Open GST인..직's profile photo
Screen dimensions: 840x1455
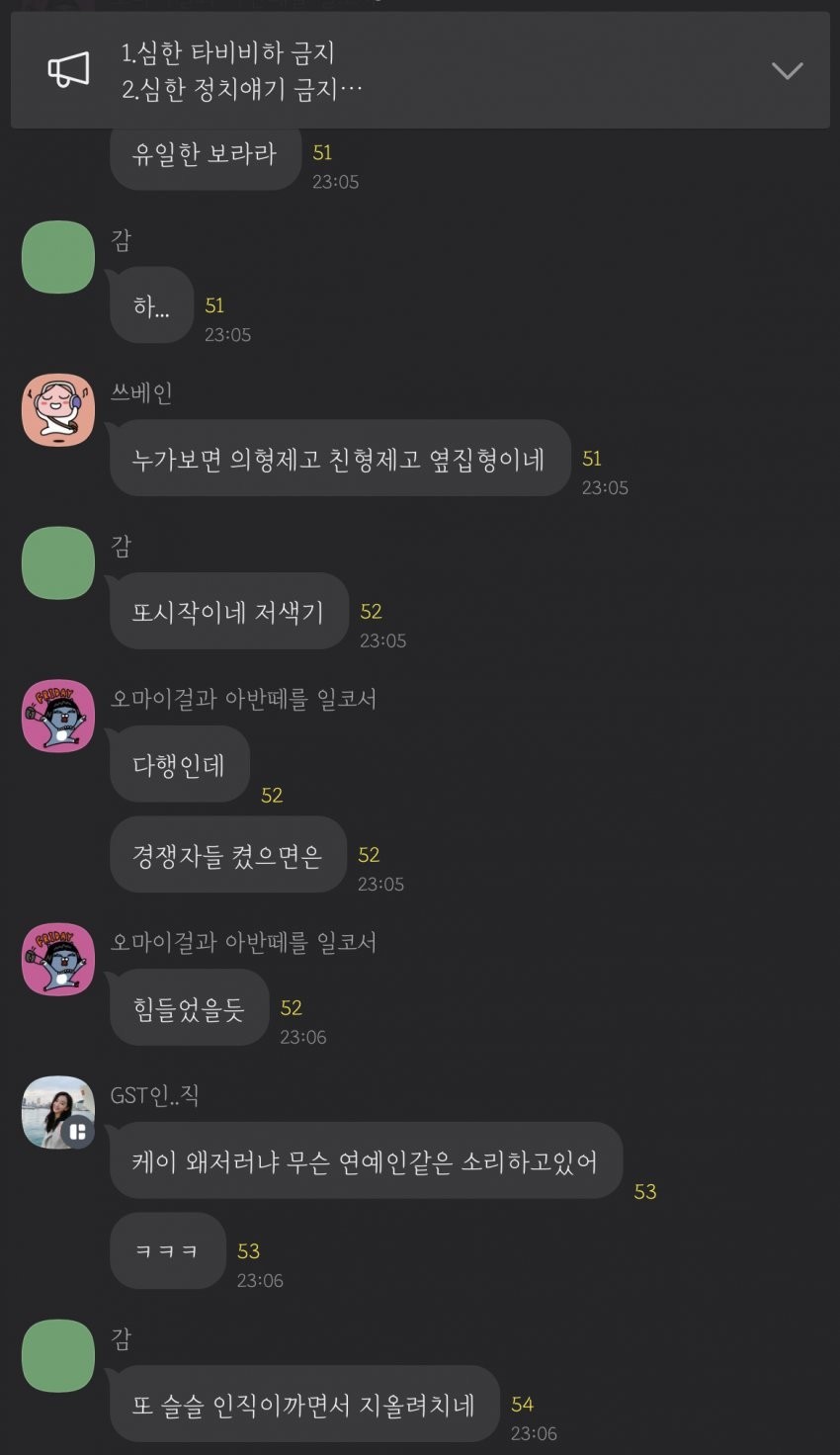pyautogui.click(x=58, y=1112)
